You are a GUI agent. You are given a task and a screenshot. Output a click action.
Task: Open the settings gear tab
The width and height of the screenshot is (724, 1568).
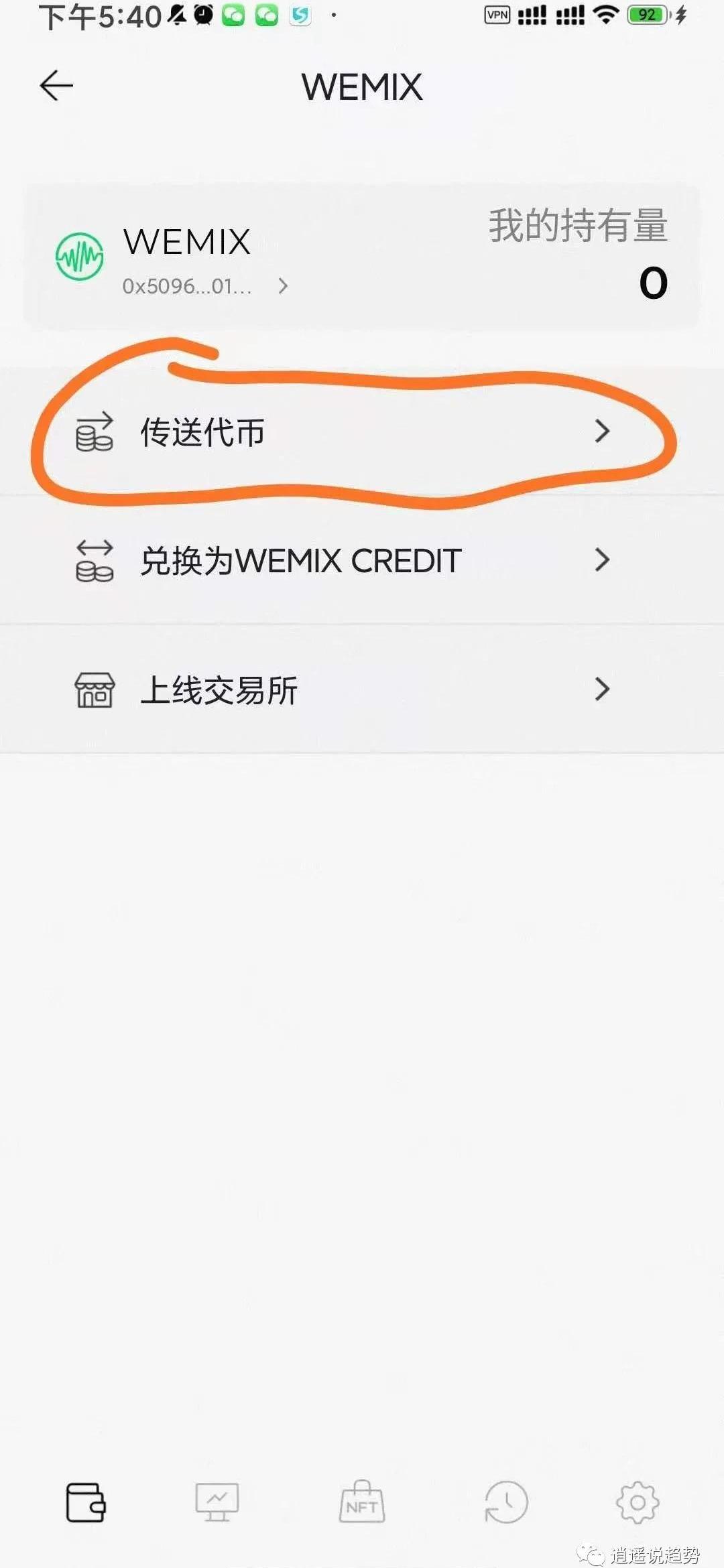(638, 1502)
